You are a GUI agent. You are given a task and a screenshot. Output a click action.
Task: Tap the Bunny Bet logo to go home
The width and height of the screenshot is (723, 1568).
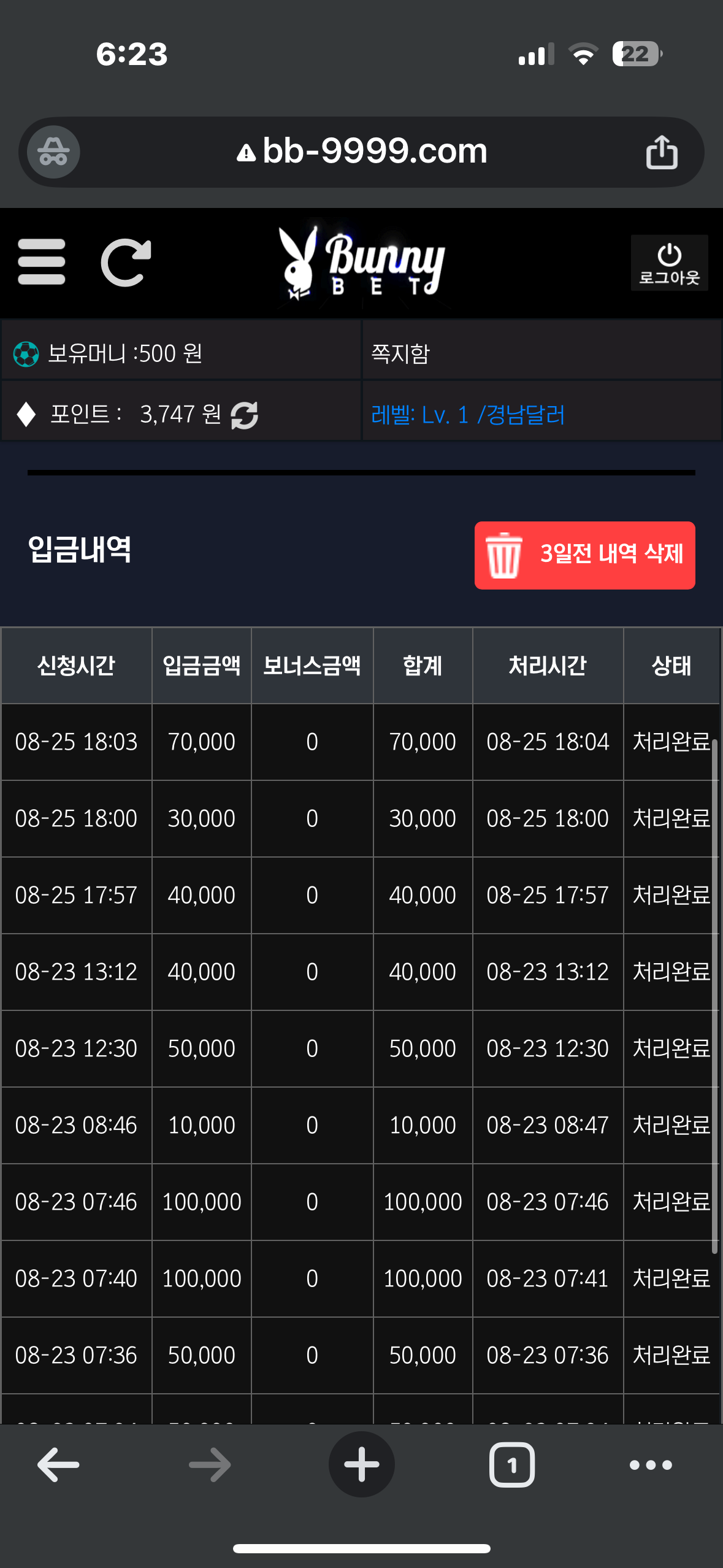point(362,264)
